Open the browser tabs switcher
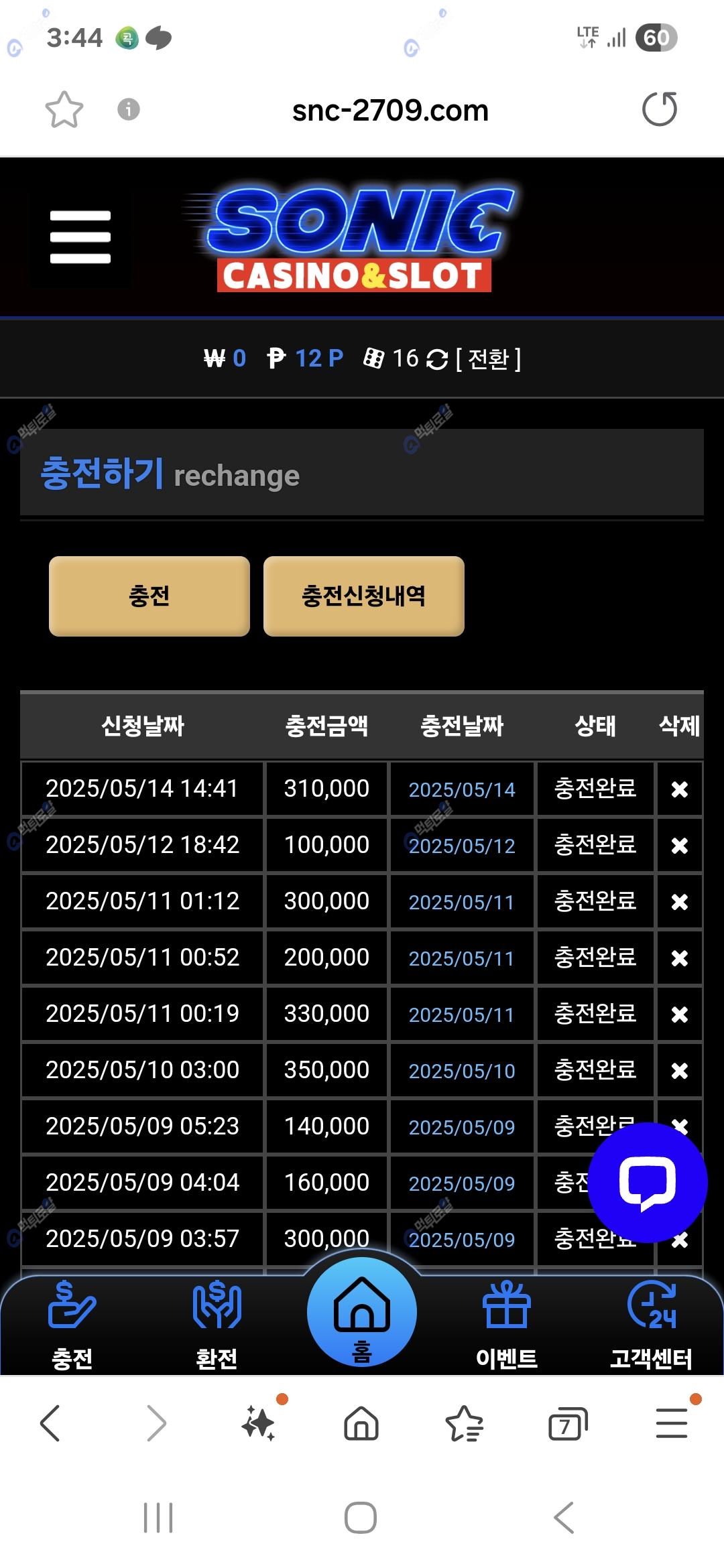Image resolution: width=724 pixels, height=1568 pixels. tap(567, 1423)
